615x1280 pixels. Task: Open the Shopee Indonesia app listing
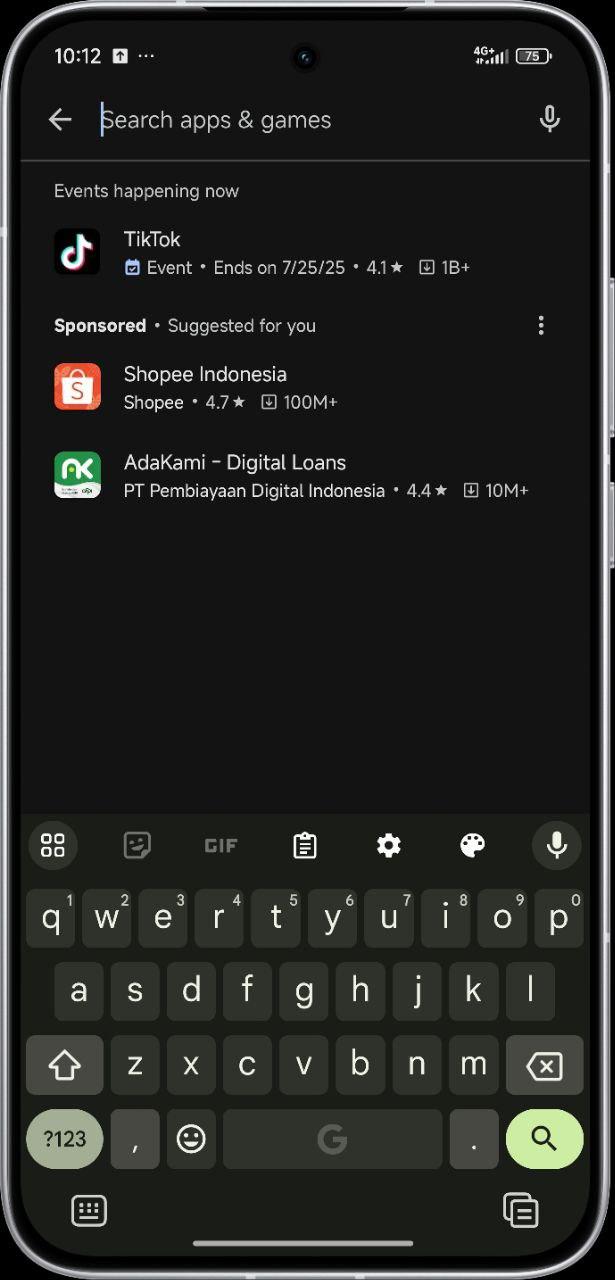pyautogui.click(x=307, y=387)
